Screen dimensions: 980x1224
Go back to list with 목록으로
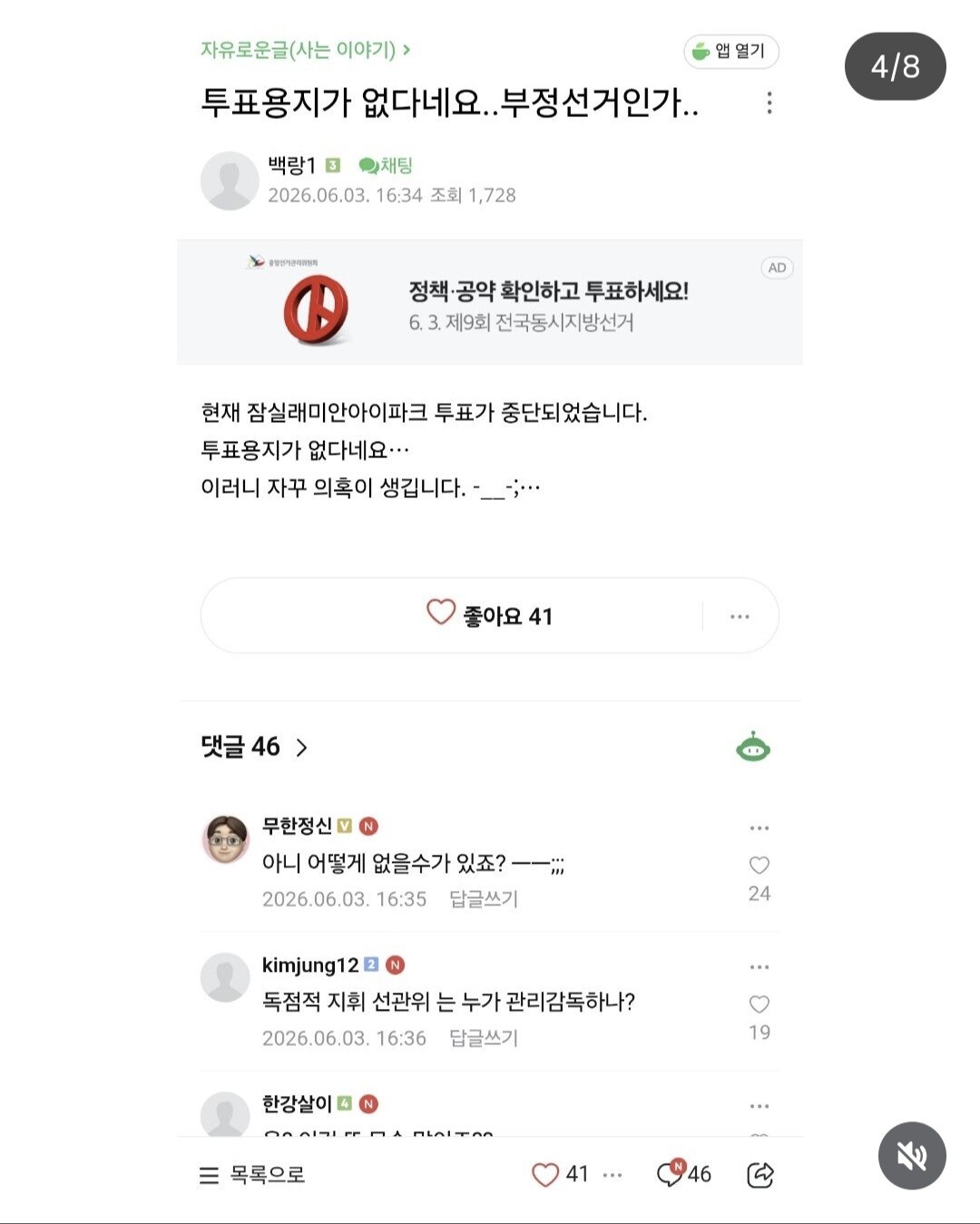point(252,1175)
